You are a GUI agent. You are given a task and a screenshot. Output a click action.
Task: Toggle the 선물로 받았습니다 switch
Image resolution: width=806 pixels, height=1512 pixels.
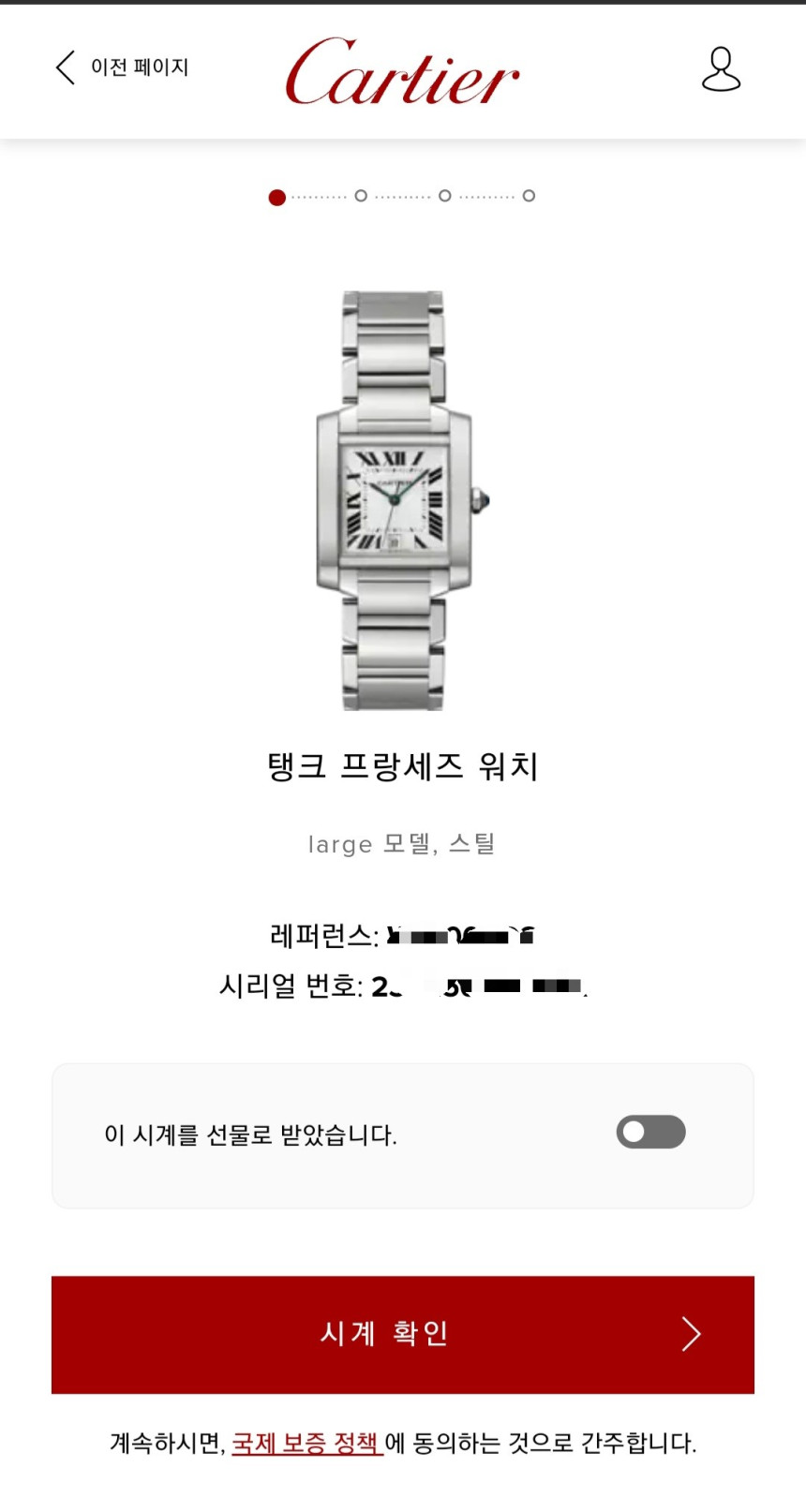coord(650,1132)
